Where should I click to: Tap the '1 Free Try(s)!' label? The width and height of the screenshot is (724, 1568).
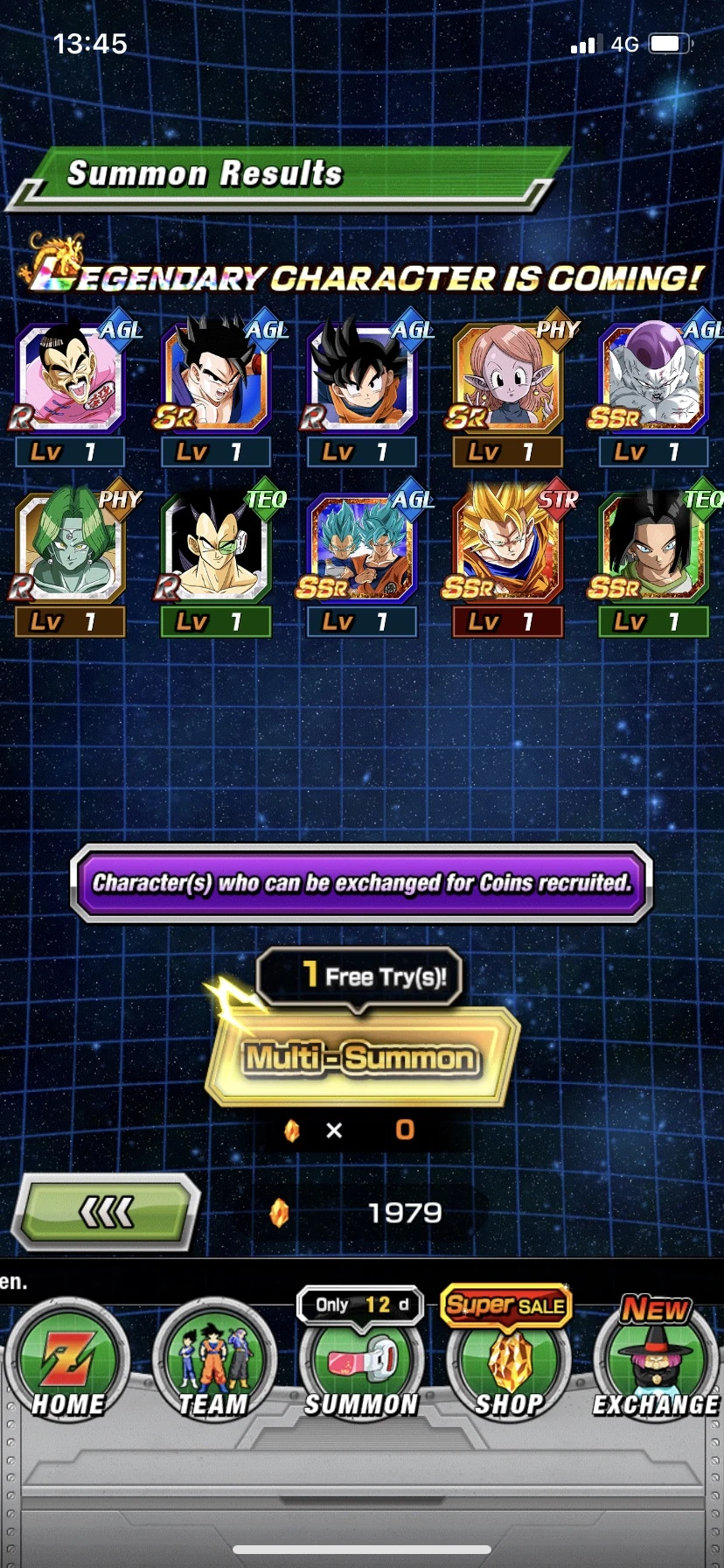[x=360, y=977]
